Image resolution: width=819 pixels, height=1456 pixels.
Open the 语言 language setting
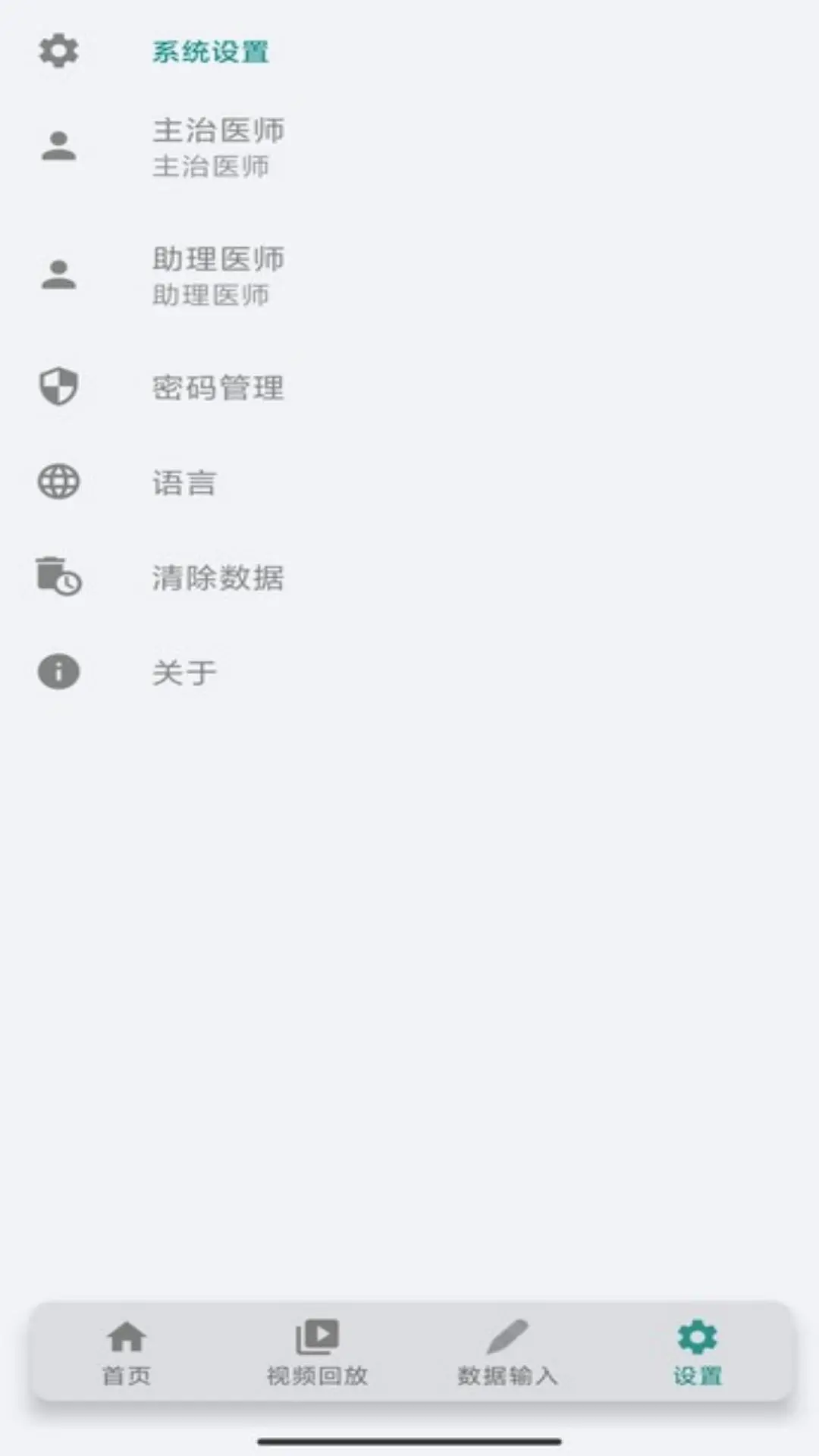[184, 483]
